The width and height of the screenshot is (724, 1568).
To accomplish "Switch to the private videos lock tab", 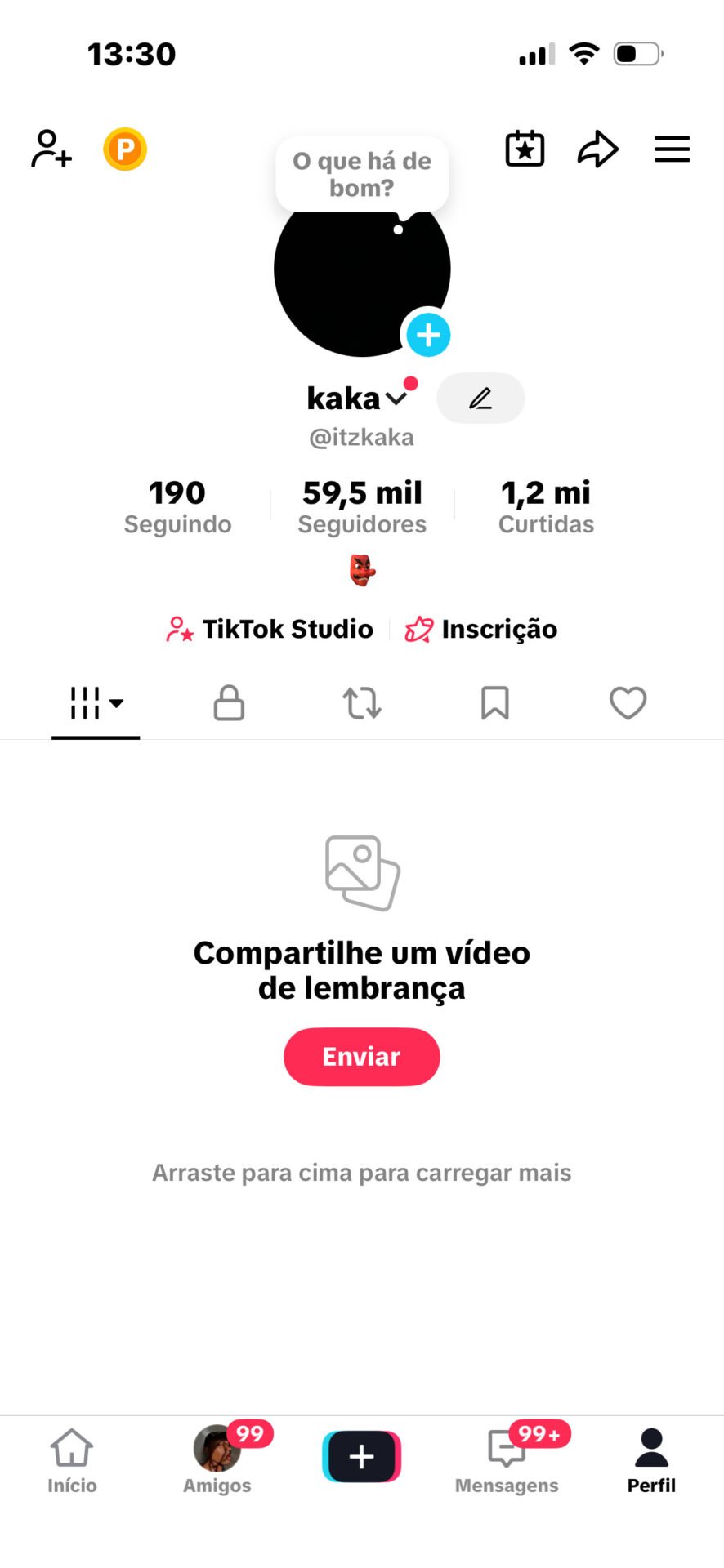I will pos(229,703).
